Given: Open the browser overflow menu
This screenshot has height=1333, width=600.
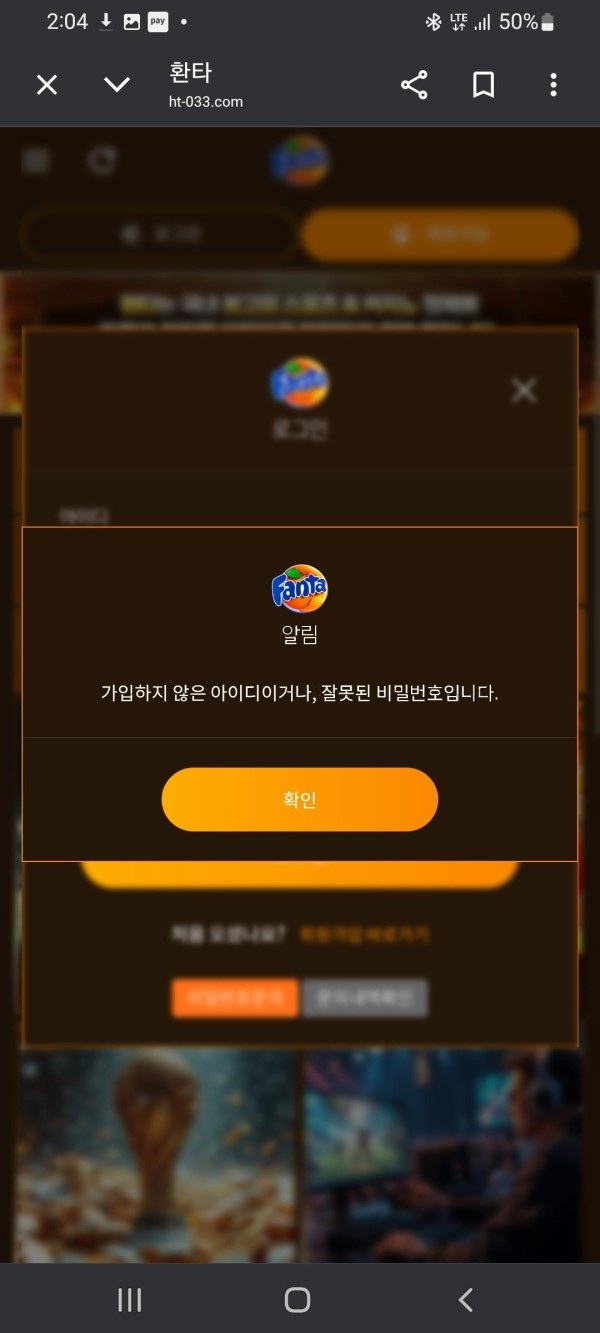Looking at the screenshot, I should pyautogui.click(x=553, y=85).
